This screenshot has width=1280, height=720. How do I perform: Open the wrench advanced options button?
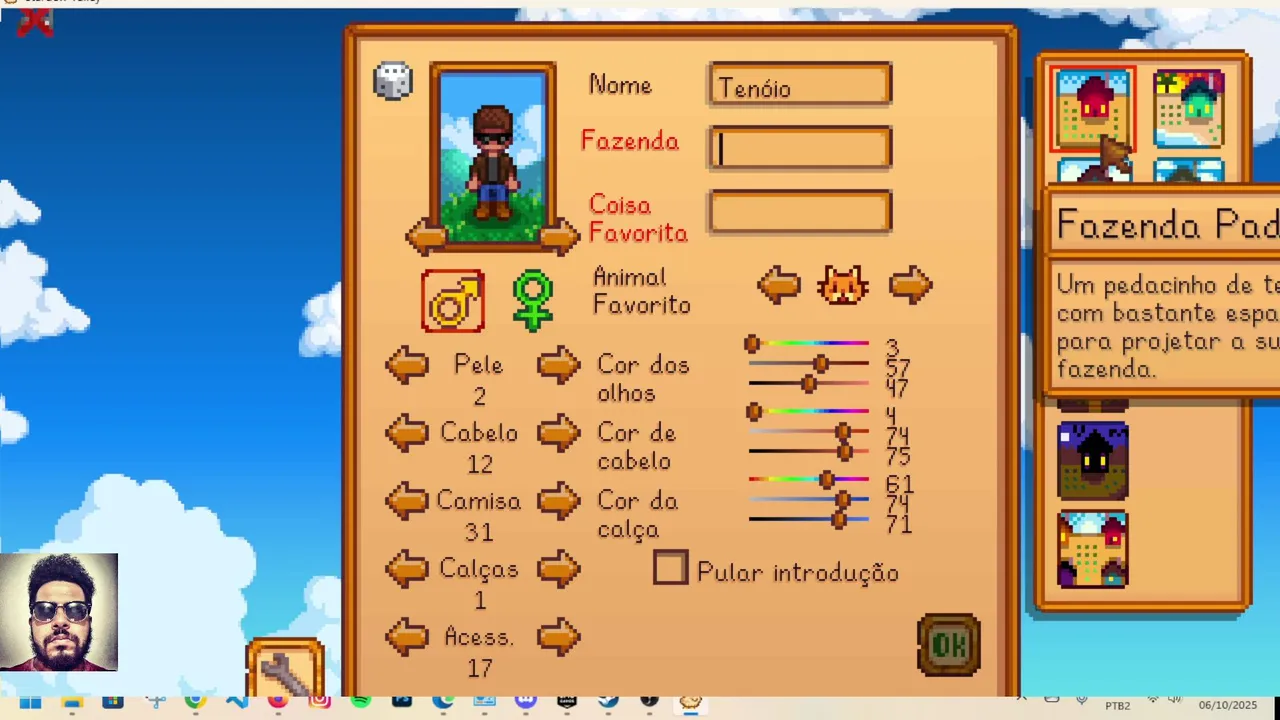click(x=285, y=670)
